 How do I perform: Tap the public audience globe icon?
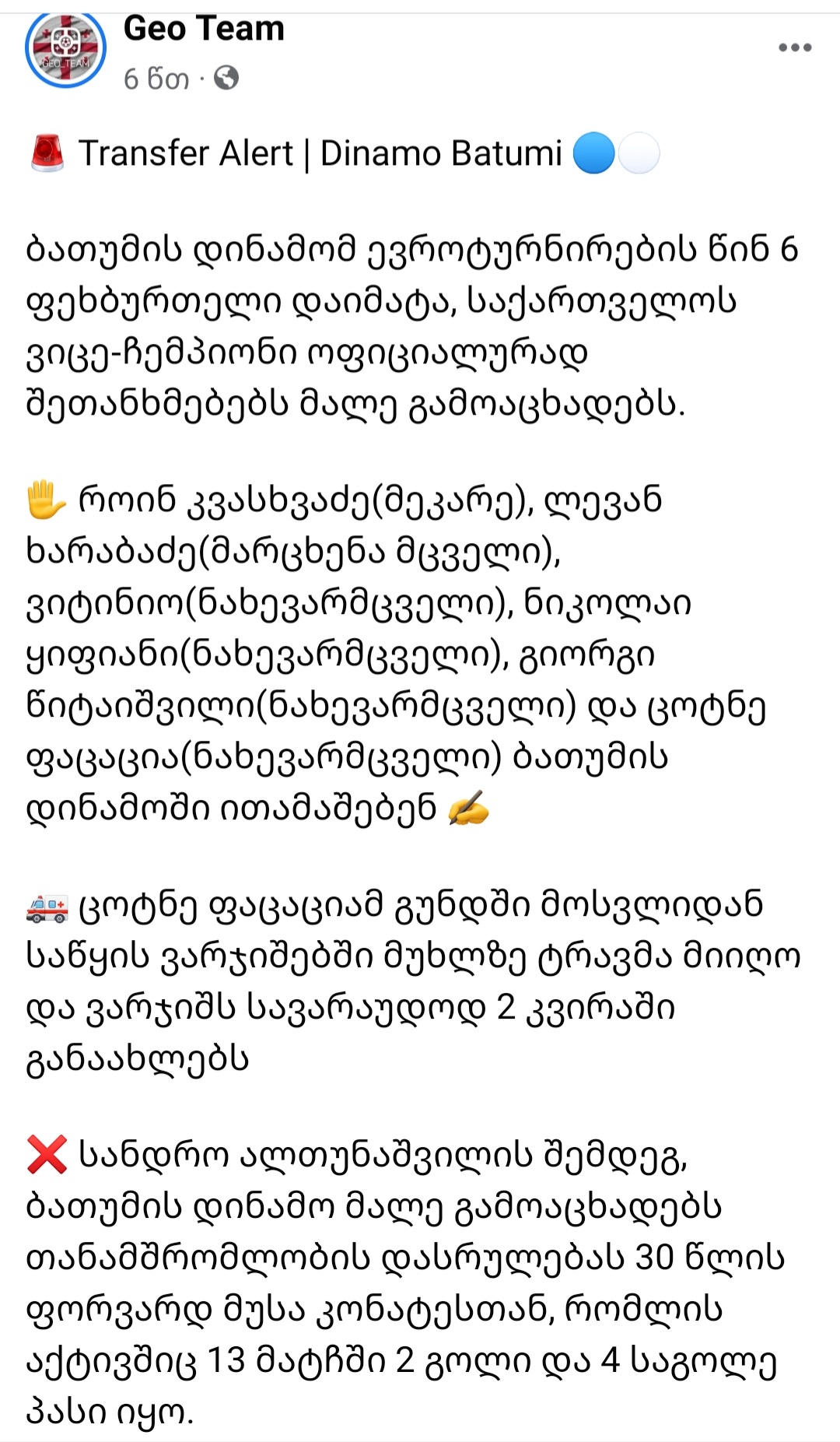[x=226, y=79]
